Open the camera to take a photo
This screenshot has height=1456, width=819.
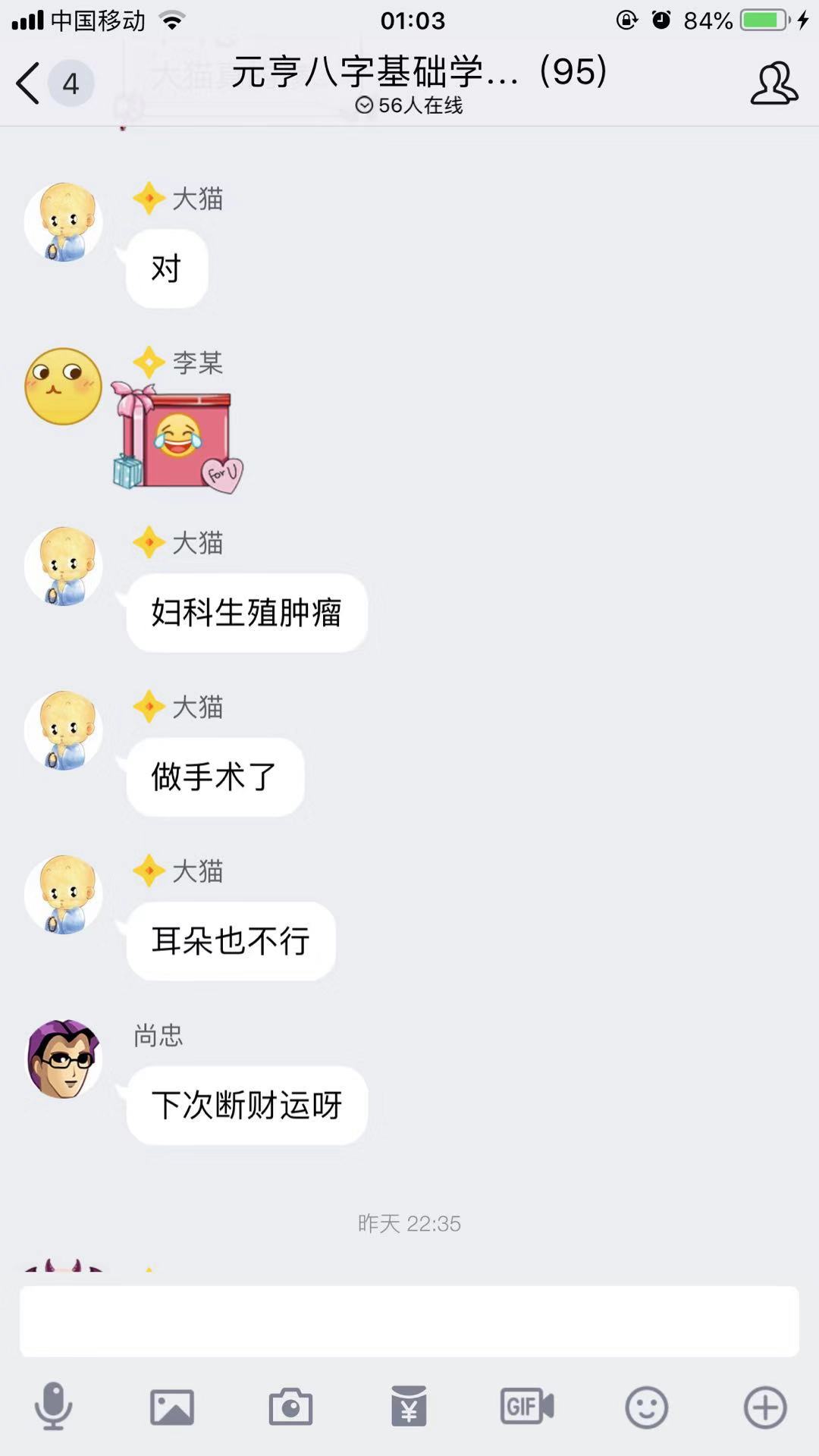pos(290,1407)
